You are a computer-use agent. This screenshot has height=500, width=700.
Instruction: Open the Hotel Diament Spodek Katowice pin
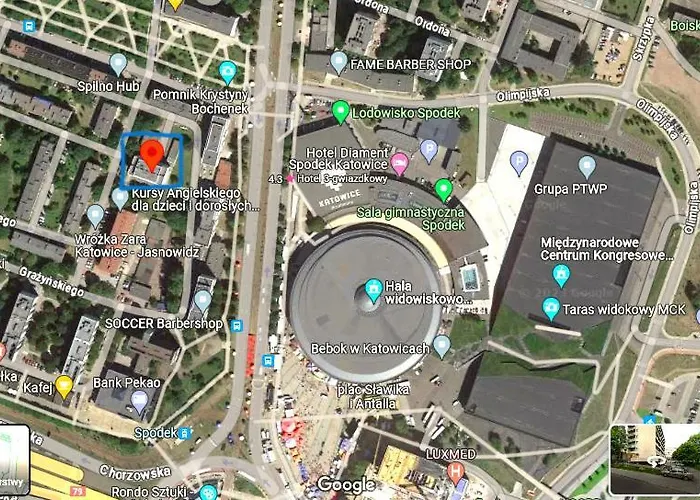pyautogui.click(x=399, y=163)
